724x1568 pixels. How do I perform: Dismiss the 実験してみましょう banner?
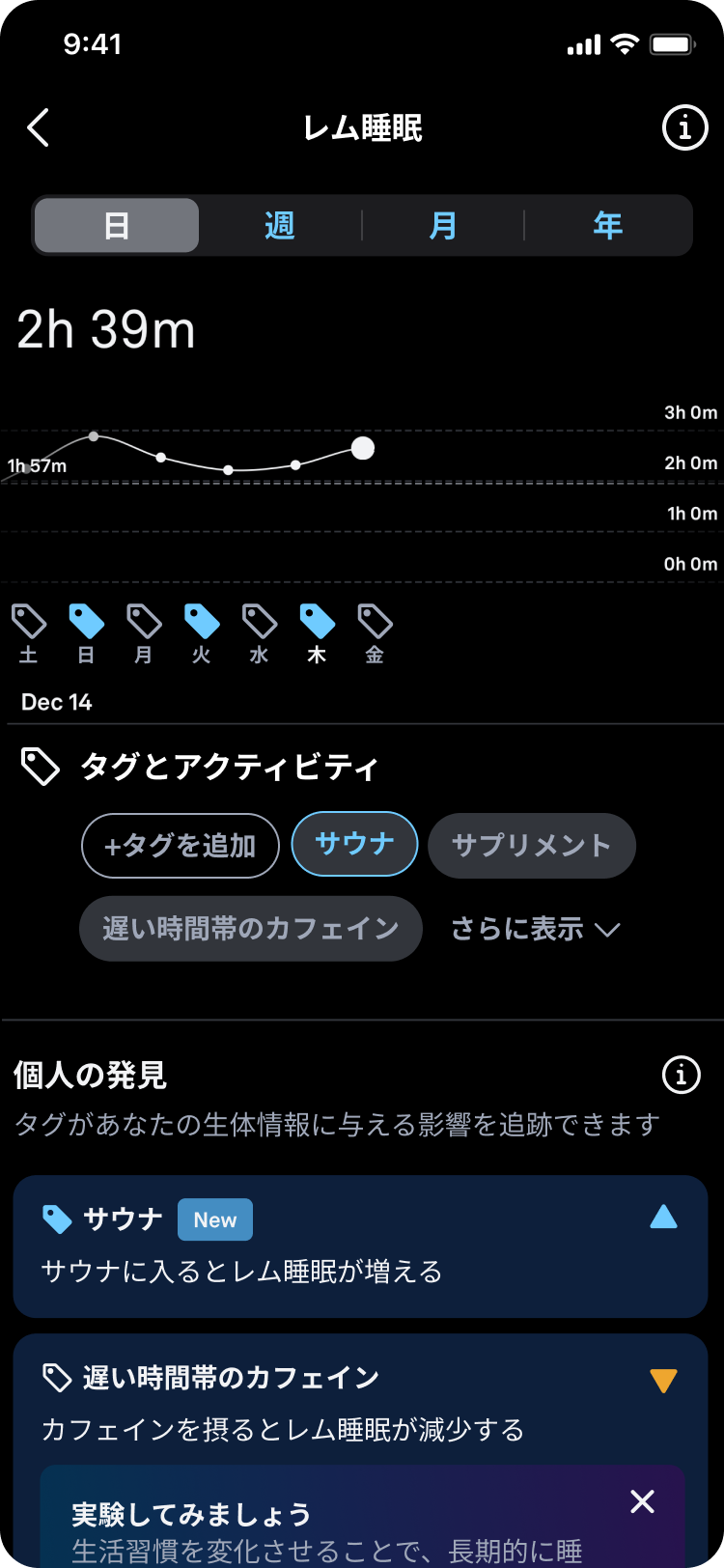[642, 1501]
